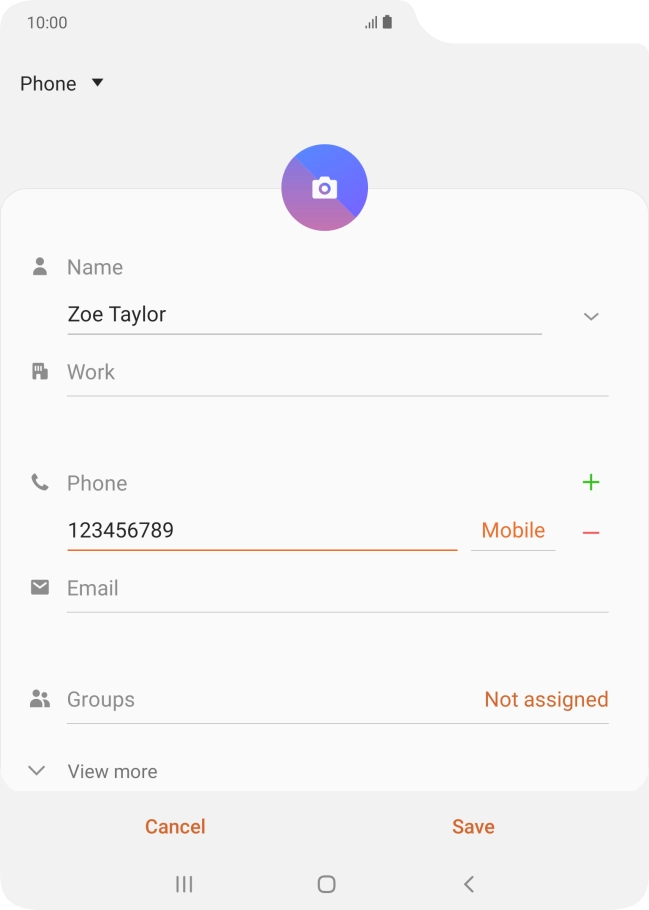Change the Mobile phone label
Screen dimensions: 649x910
(x=513, y=531)
